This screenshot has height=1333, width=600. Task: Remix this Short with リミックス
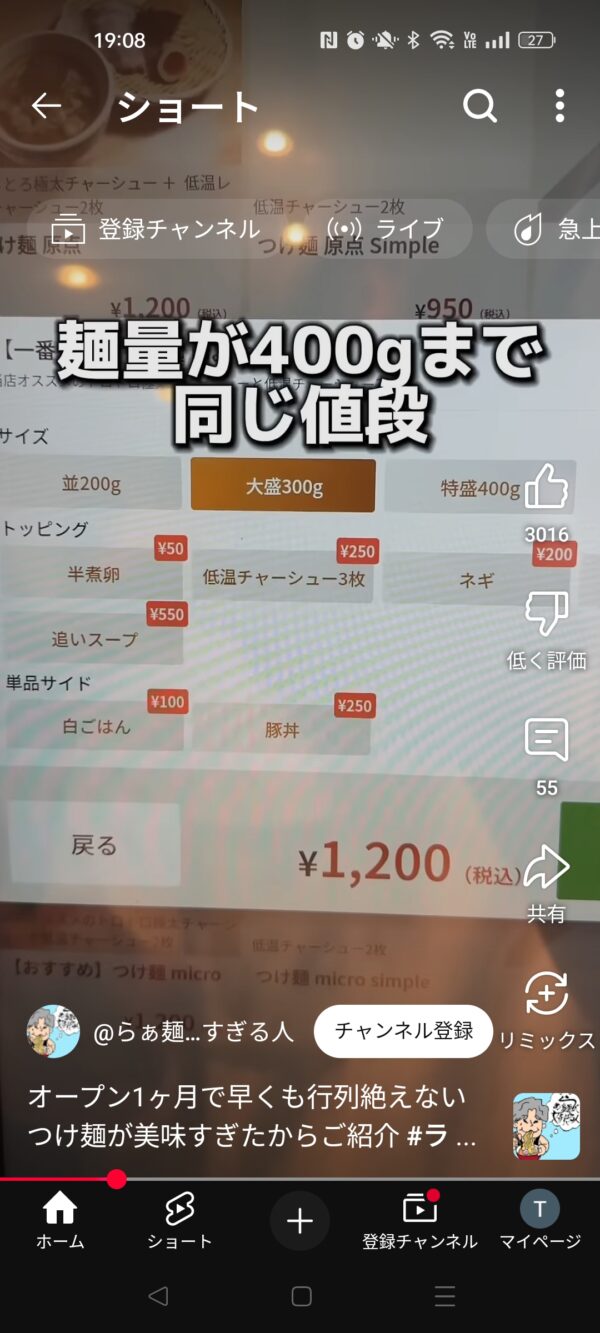546,996
